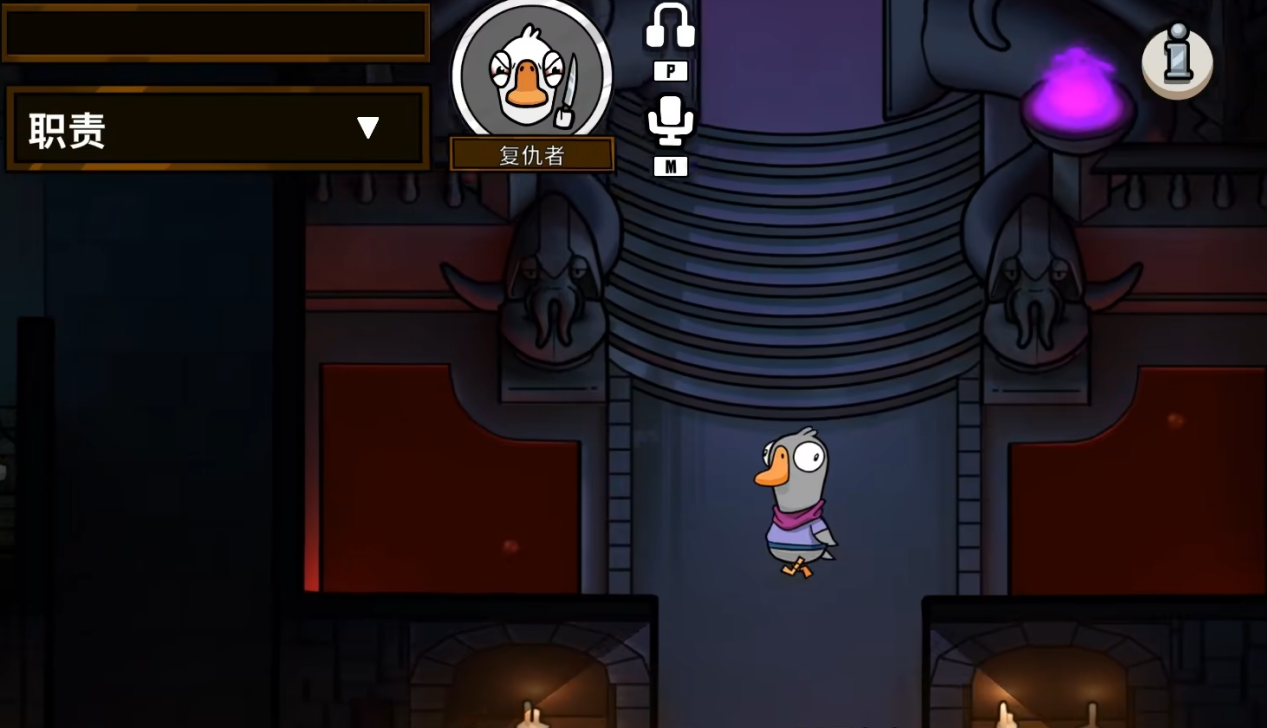Open the info button

point(1177,60)
